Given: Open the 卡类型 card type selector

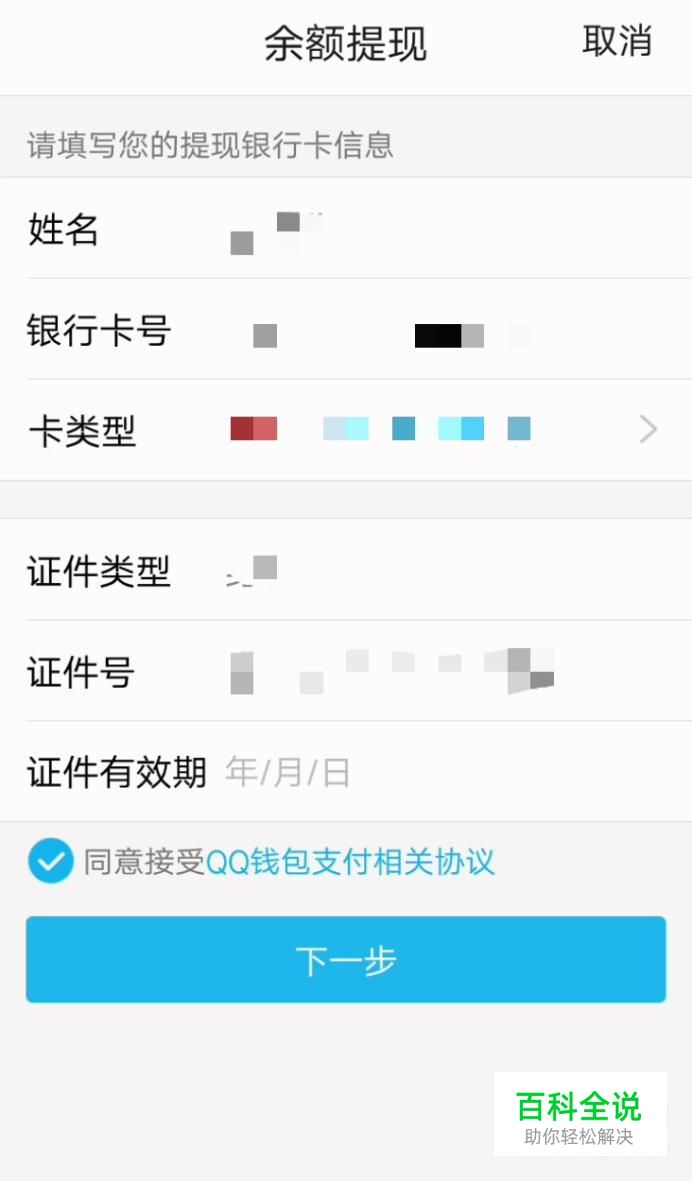Looking at the screenshot, I should tap(346, 430).
